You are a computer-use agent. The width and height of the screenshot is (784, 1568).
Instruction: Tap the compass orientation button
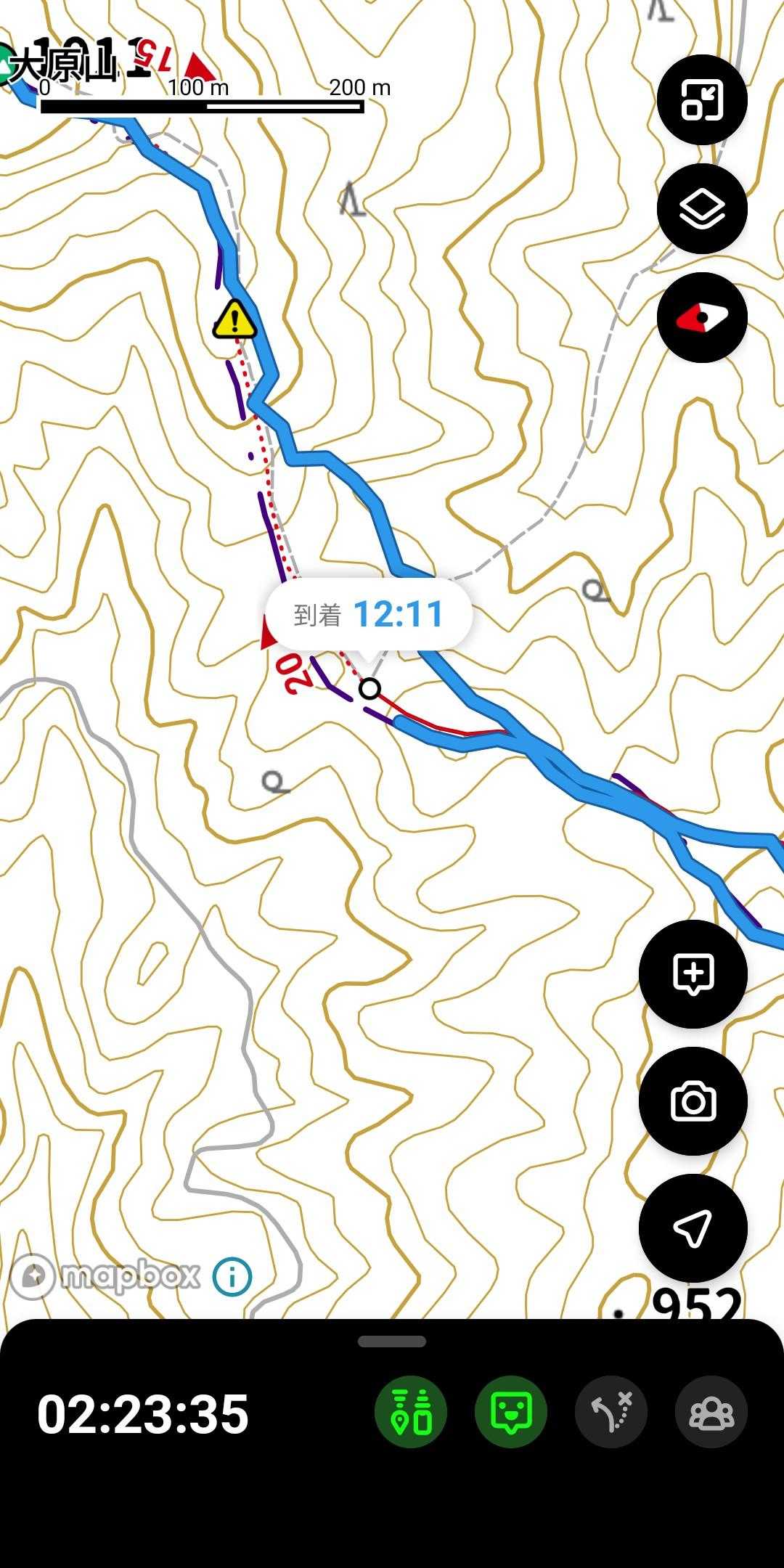click(702, 318)
